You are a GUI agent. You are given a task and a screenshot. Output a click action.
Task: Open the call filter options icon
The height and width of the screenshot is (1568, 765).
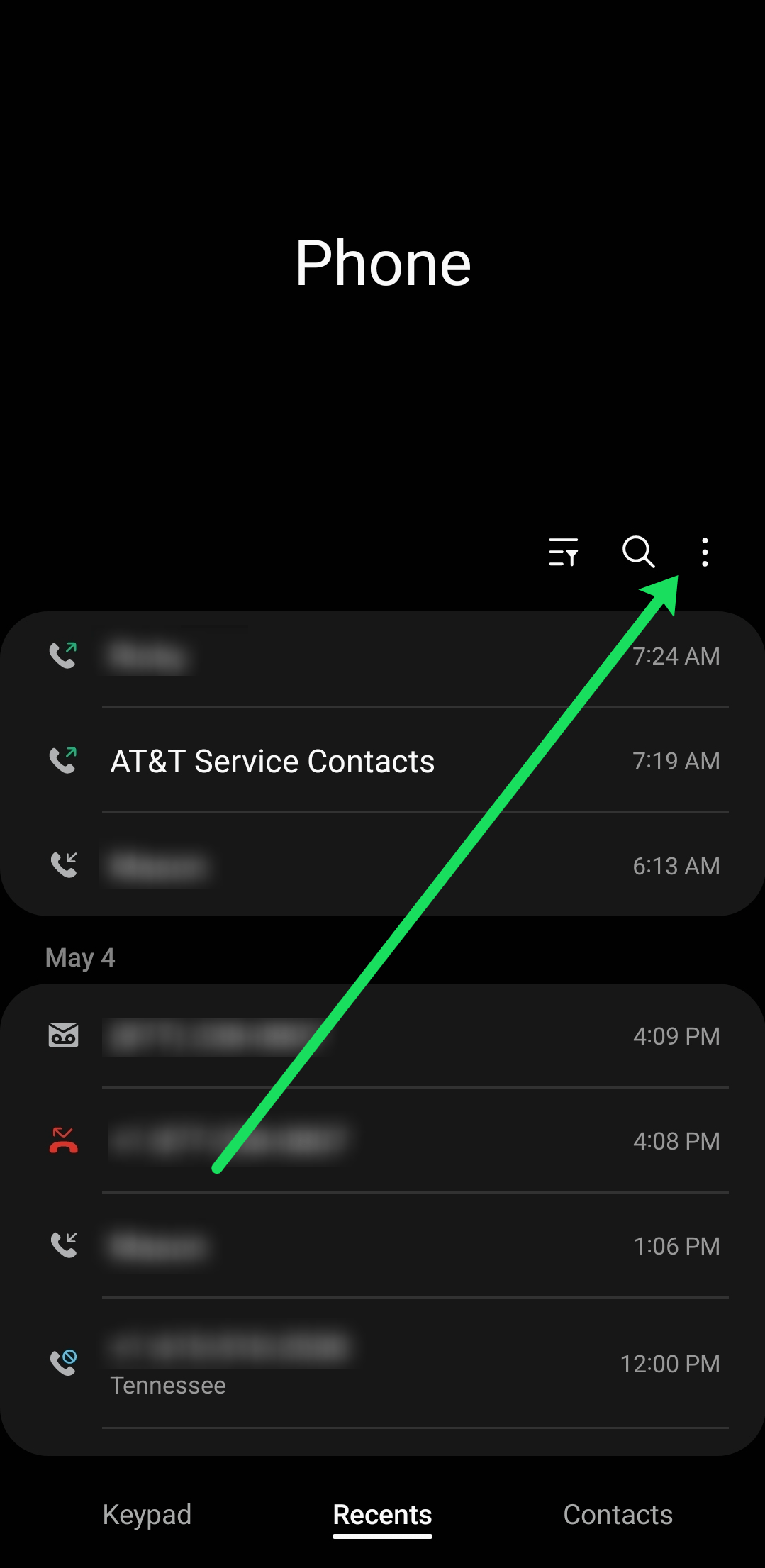pyautogui.click(x=564, y=552)
